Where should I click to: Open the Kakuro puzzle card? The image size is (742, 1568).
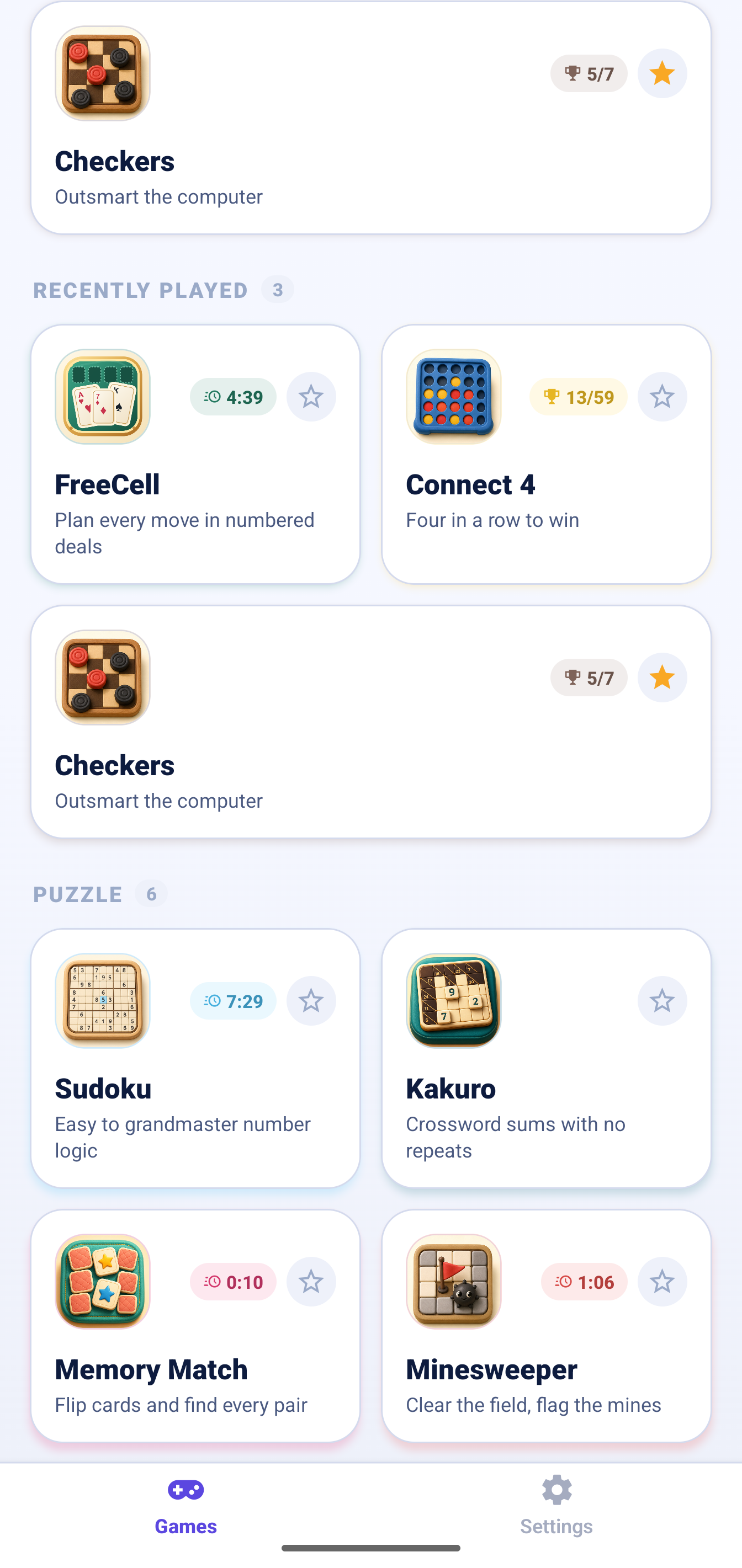[x=546, y=1058]
